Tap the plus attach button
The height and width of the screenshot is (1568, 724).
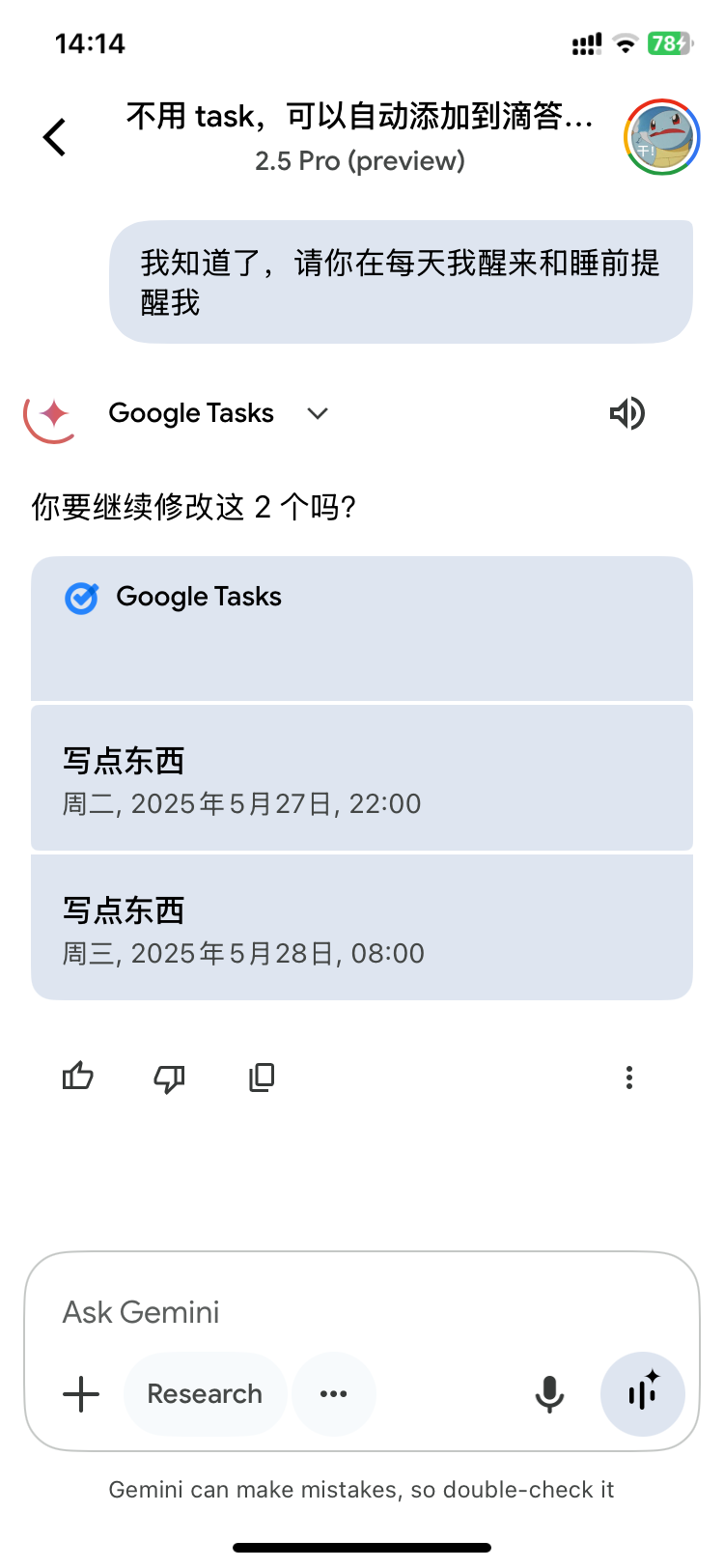[x=81, y=1394]
